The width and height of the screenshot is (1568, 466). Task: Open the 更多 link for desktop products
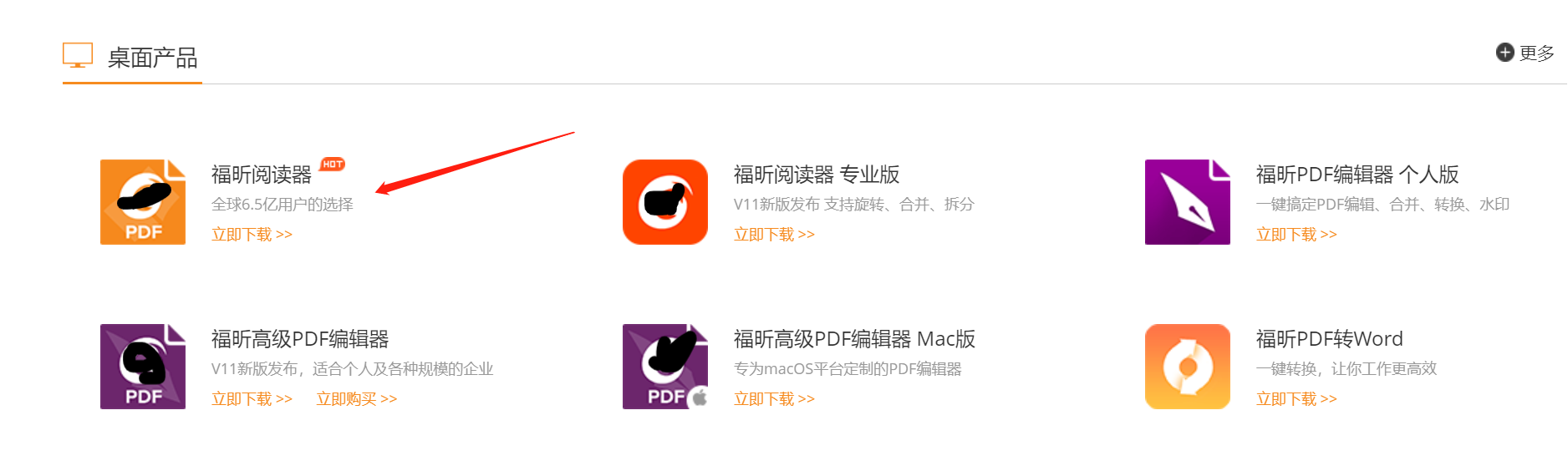(x=1525, y=53)
